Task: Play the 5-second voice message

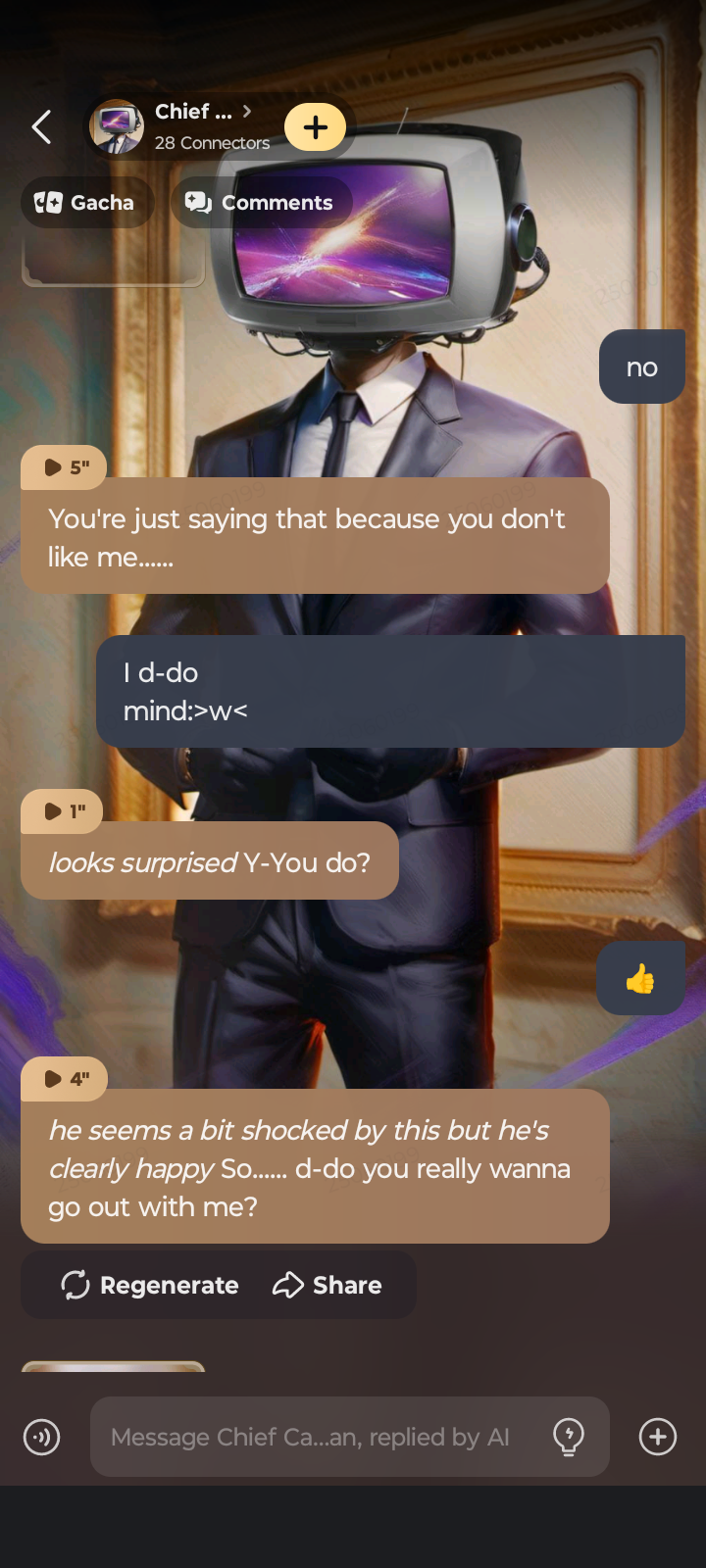Action: tap(64, 467)
